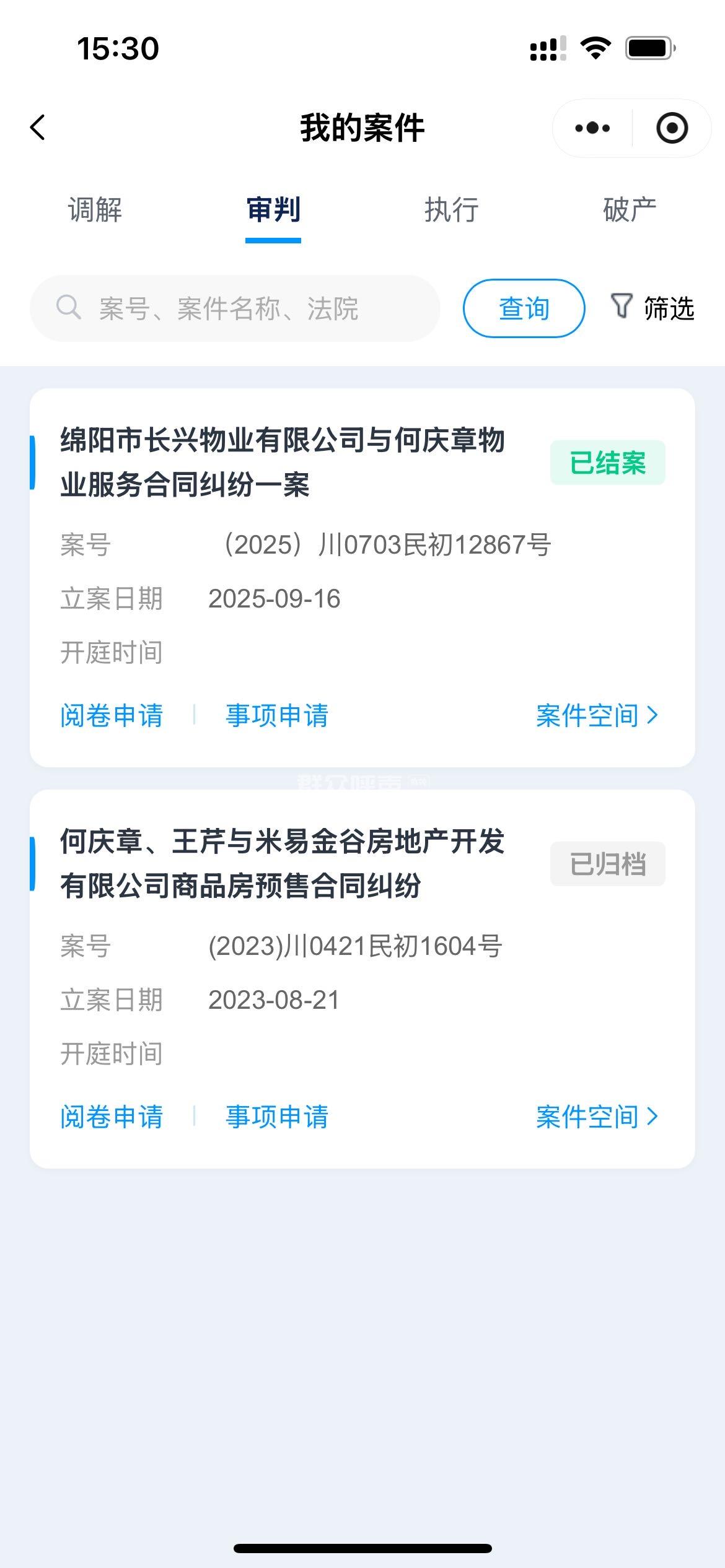Open the mini program more-options menu
725x1568 pixels.
coord(592,128)
